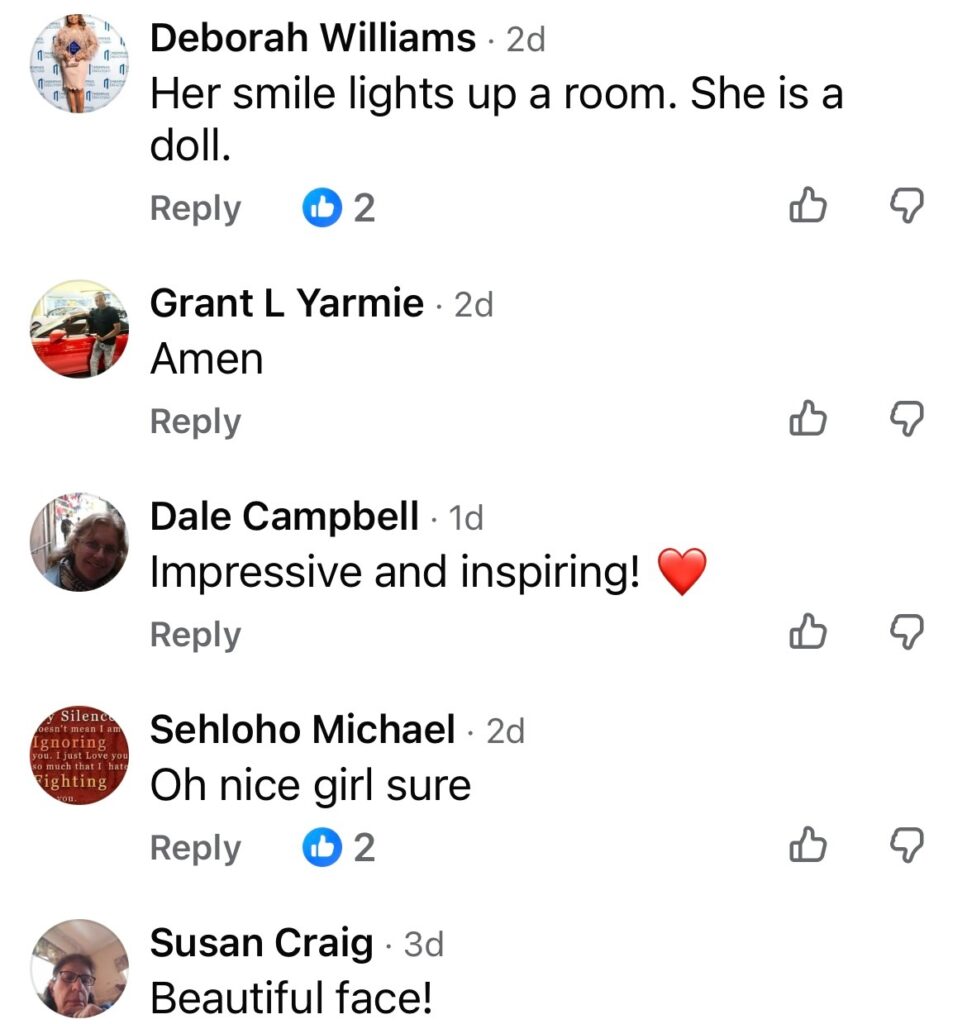Dislike Dale Campbell's comment
The image size is (967, 1024).
pyautogui.click(x=906, y=633)
